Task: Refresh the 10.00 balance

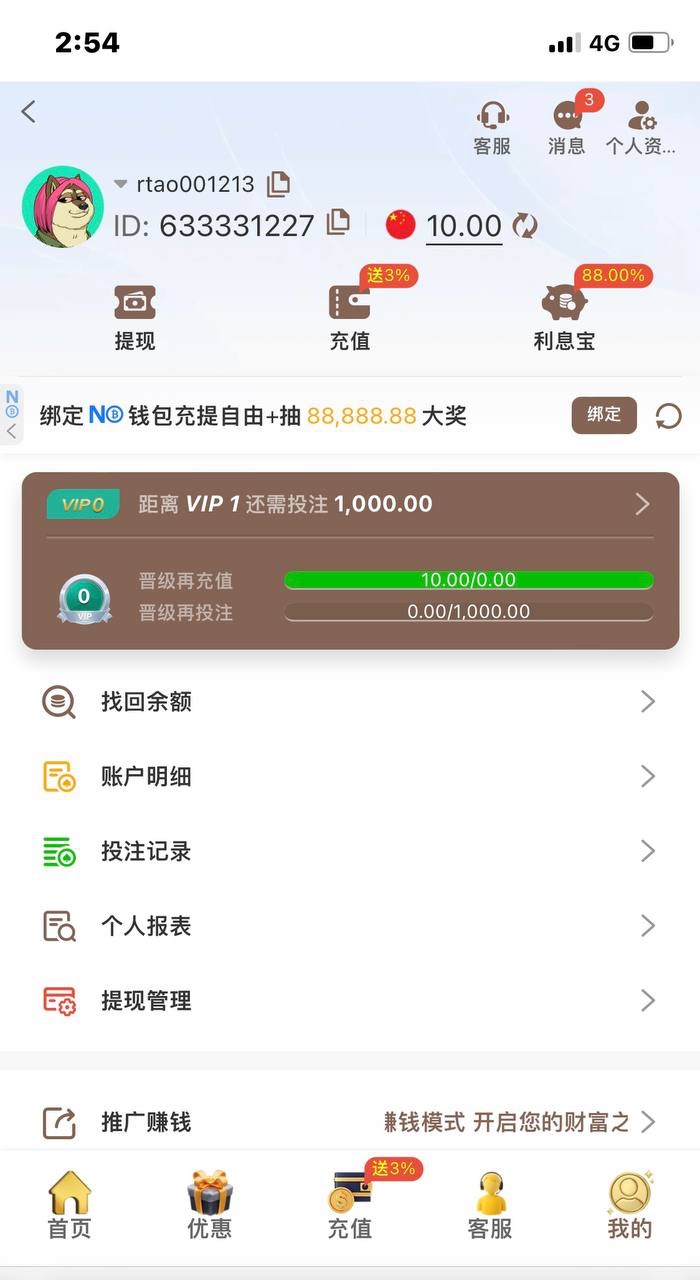Action: coord(525,225)
